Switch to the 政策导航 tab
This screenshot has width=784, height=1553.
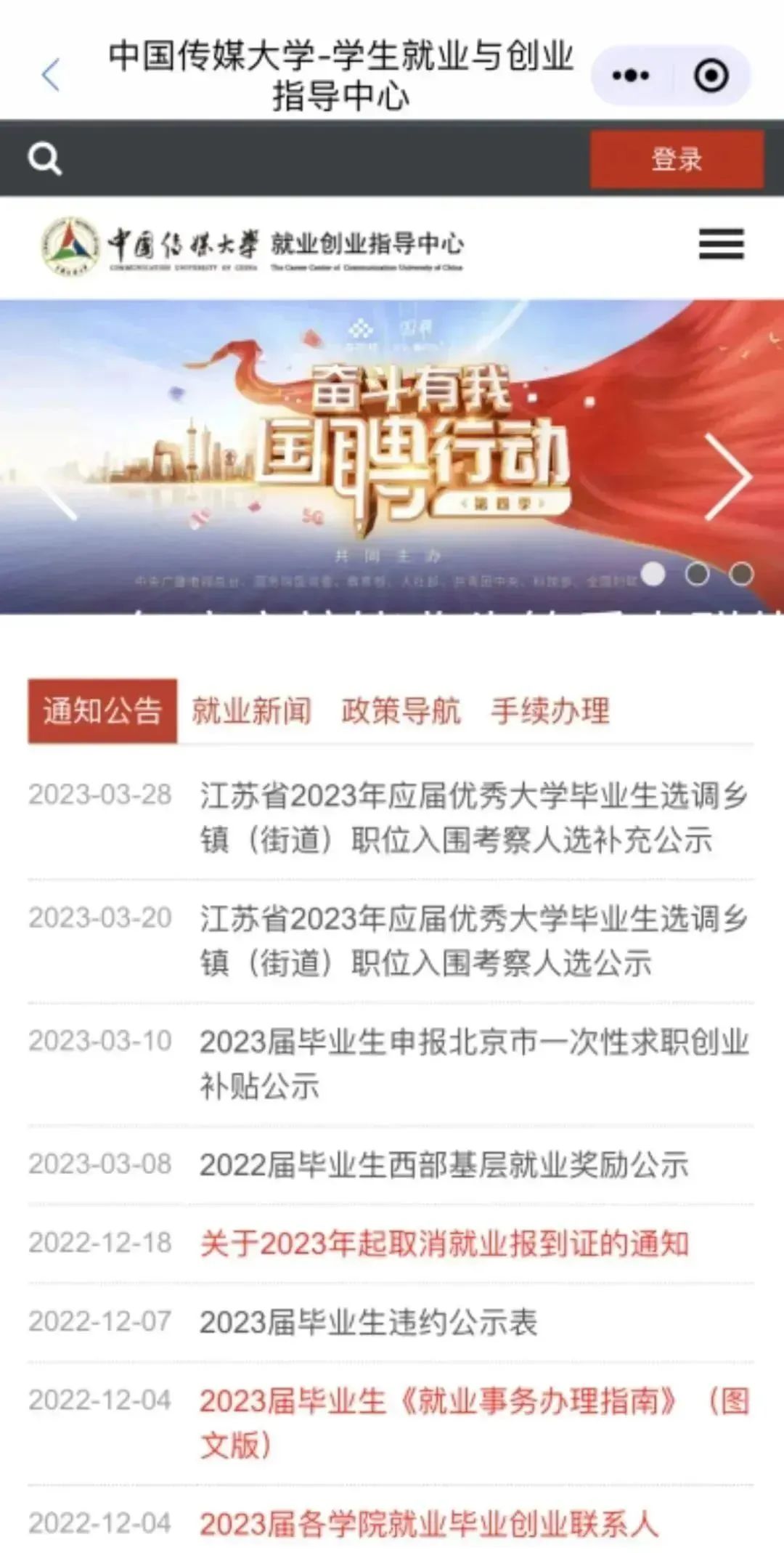click(401, 710)
